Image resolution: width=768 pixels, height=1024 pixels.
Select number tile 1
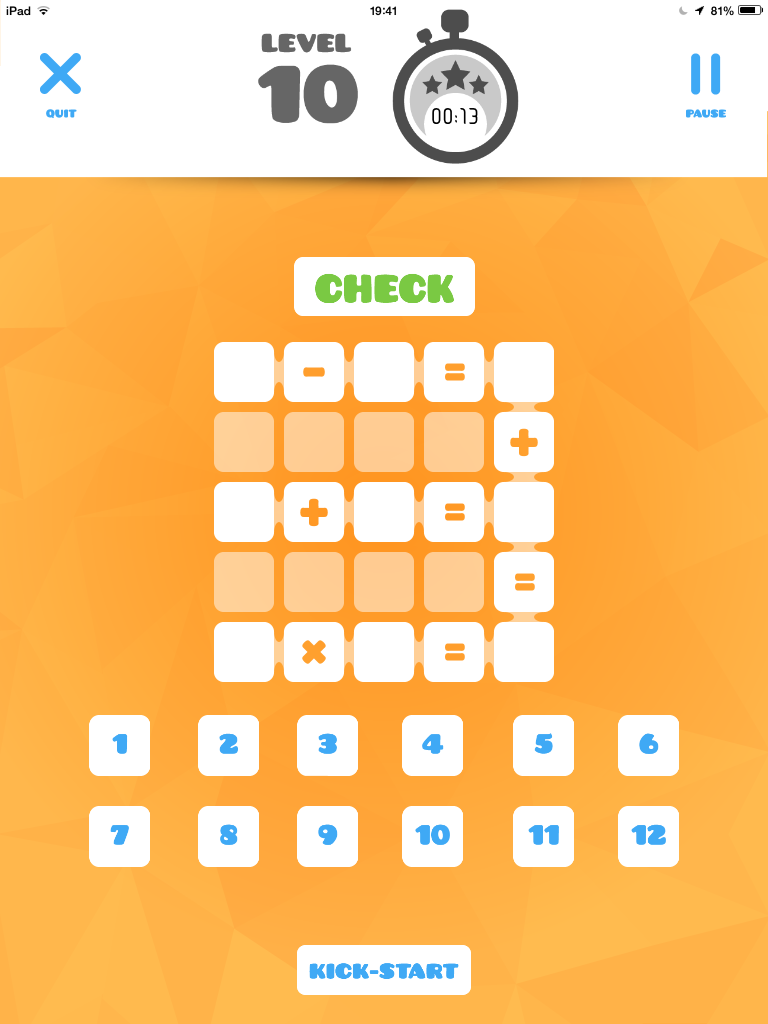(119, 745)
